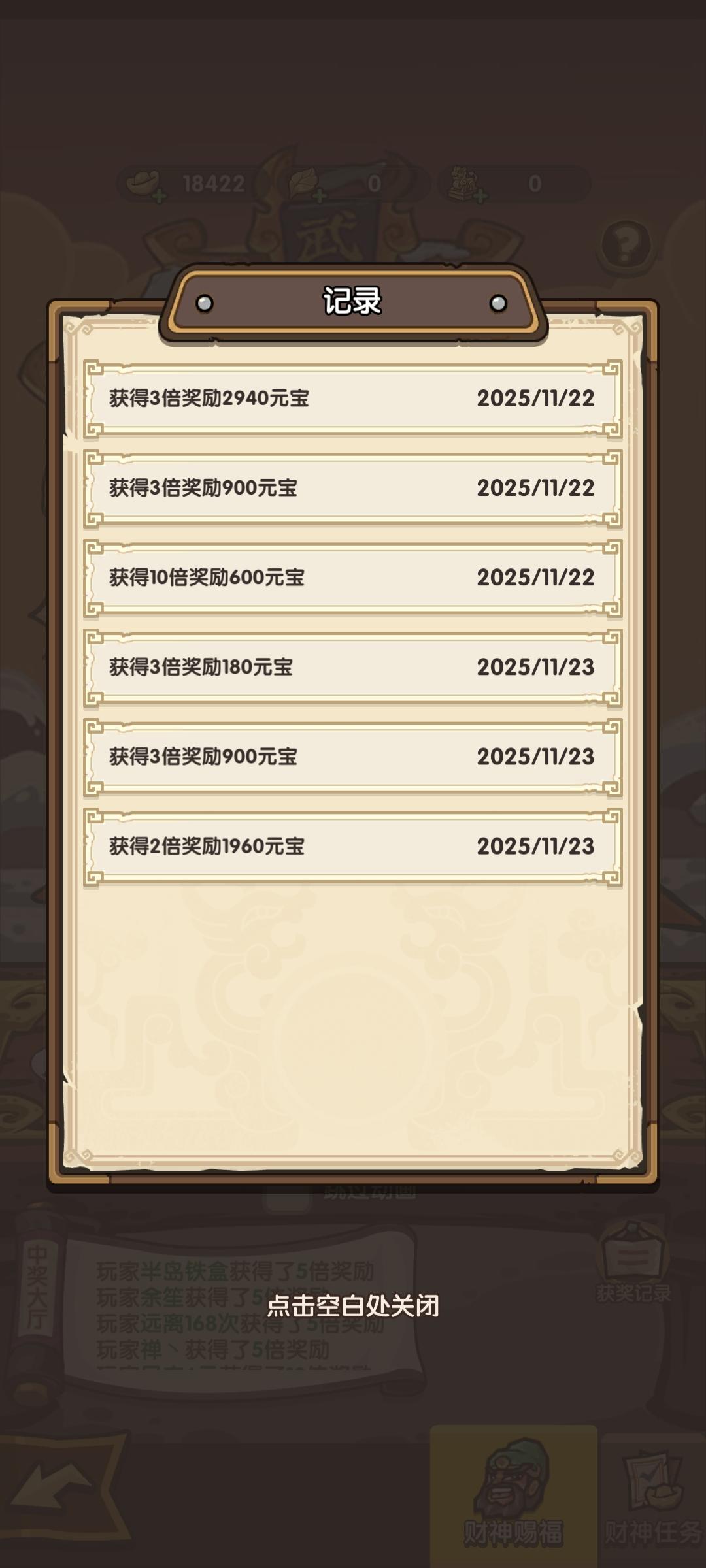Image resolution: width=706 pixels, height=1568 pixels.
Task: Select the record 获得3倍奖励2940元宝
Action: tap(353, 397)
